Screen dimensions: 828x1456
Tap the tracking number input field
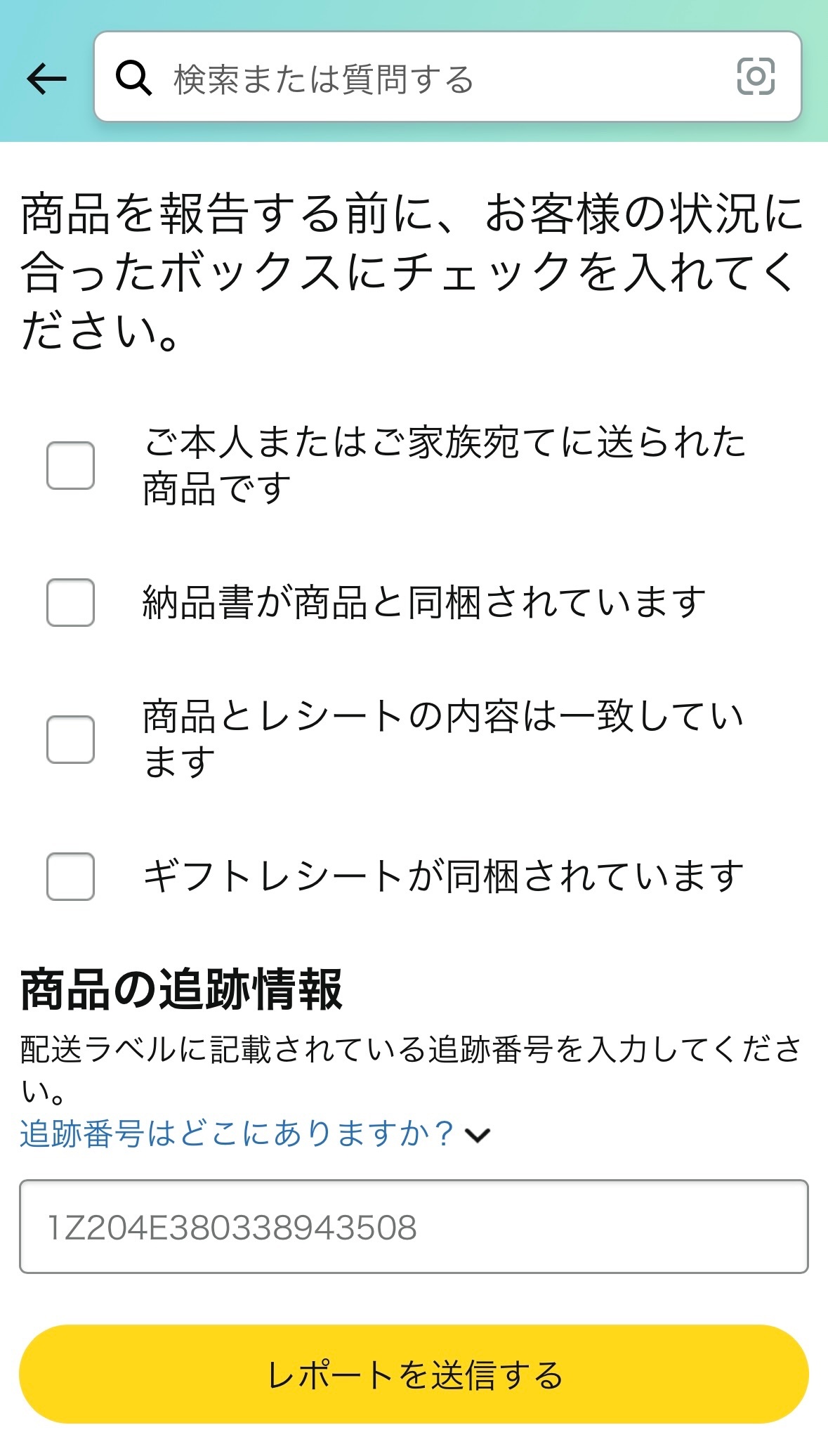[x=413, y=1227]
